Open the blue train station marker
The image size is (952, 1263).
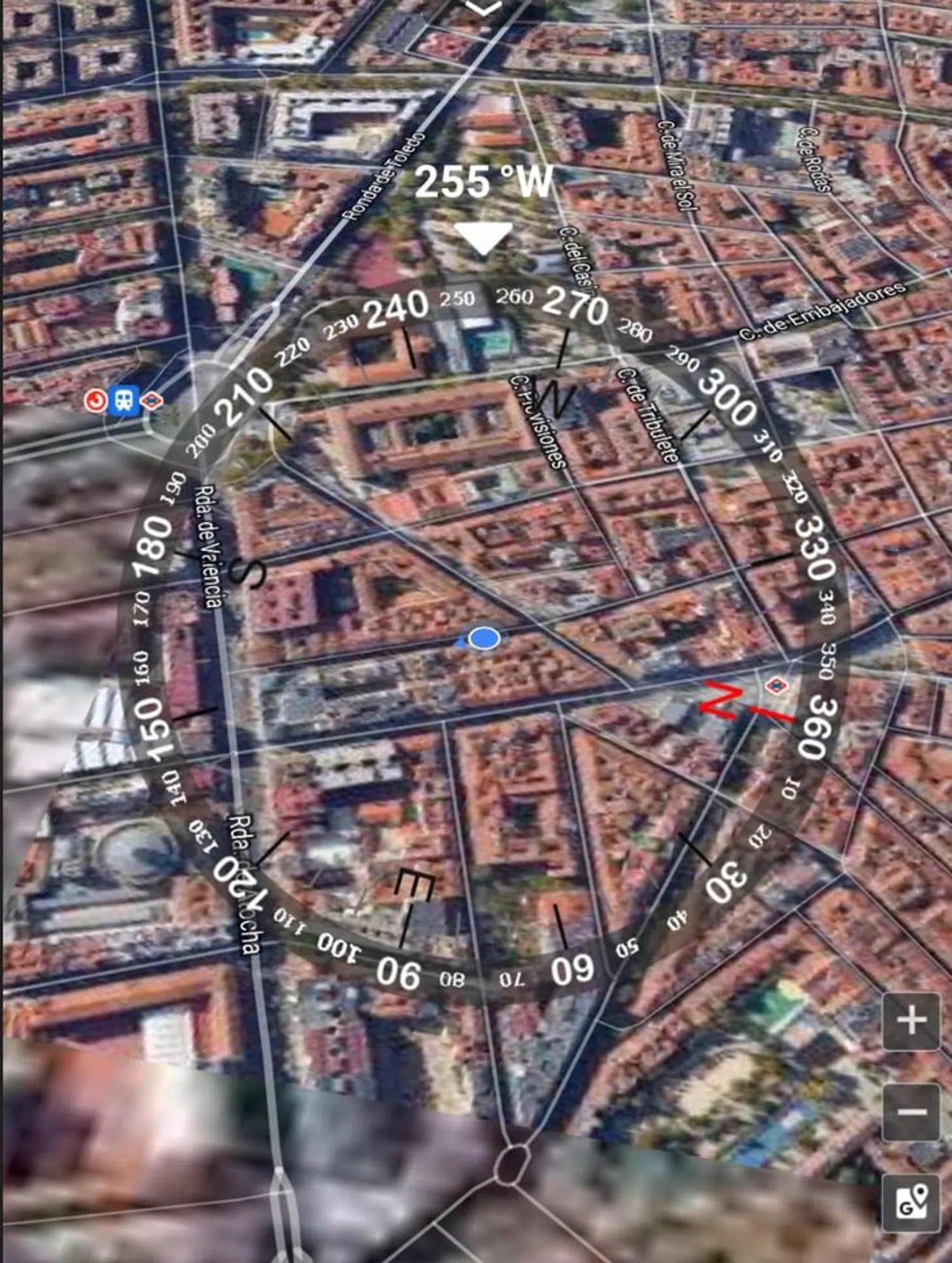tap(124, 401)
